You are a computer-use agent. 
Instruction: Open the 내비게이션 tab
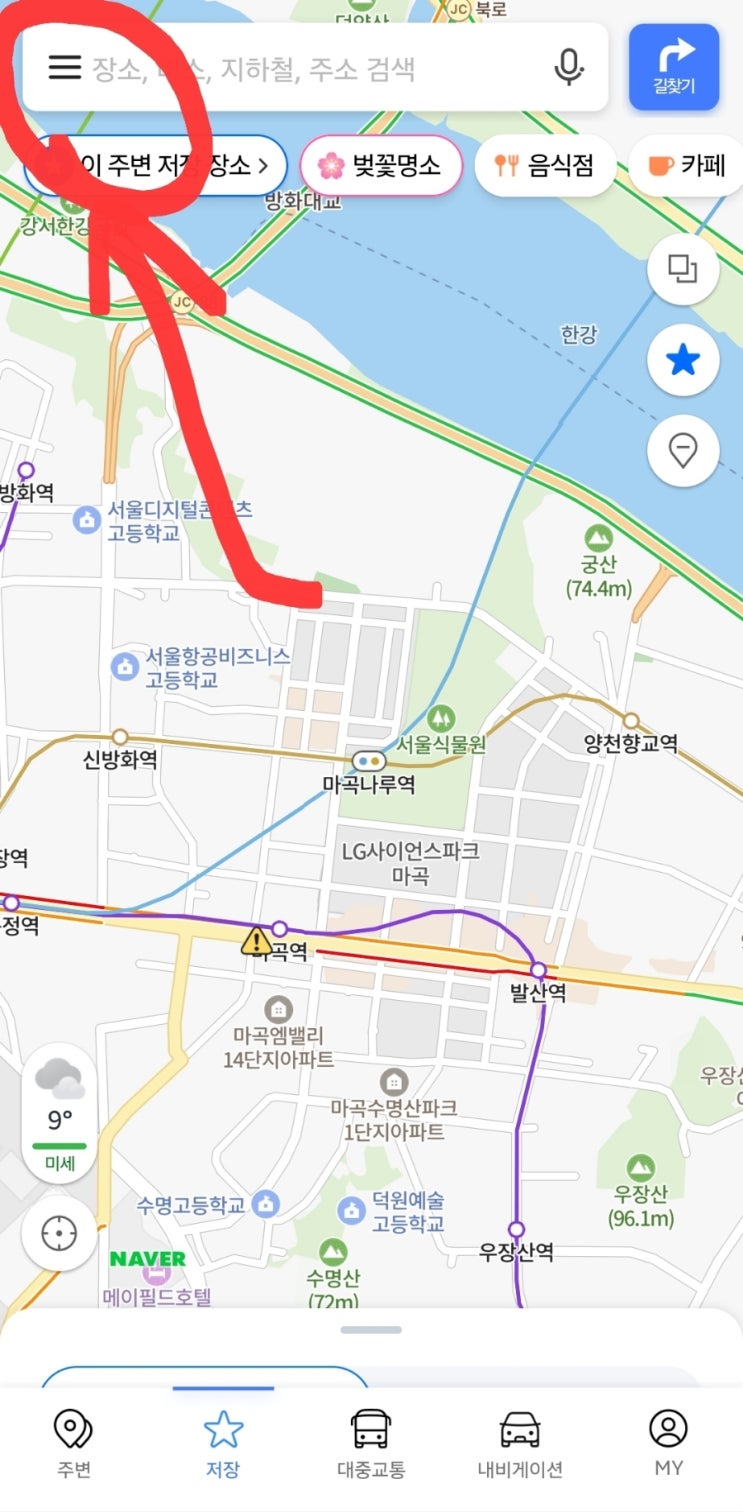point(520,1444)
